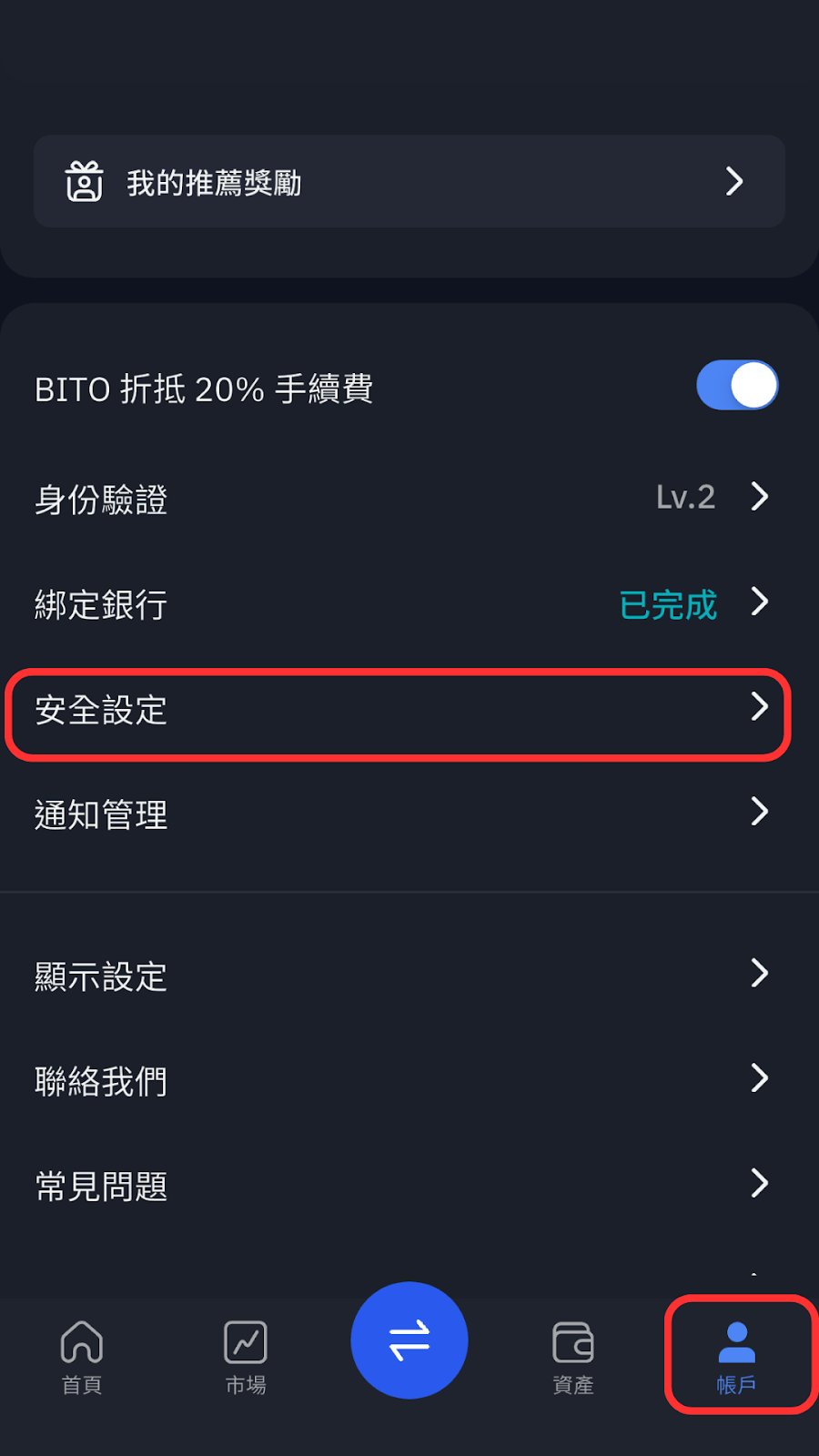
Task: Open 身份驗證 identity verification
Action: [x=409, y=498]
